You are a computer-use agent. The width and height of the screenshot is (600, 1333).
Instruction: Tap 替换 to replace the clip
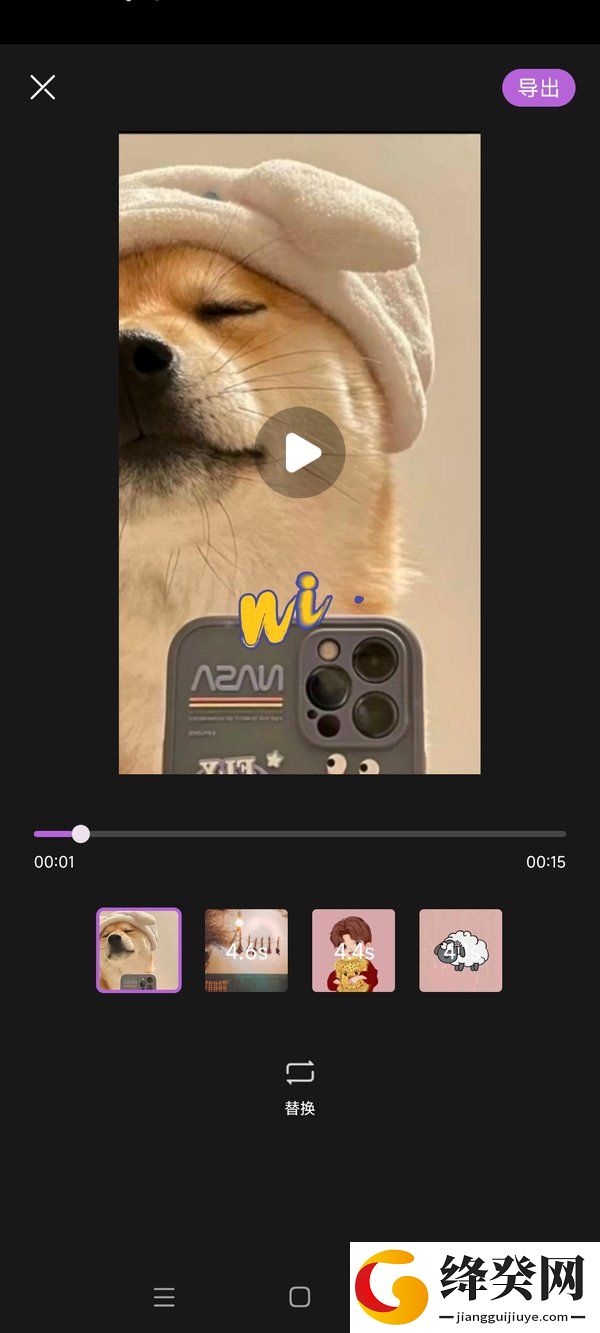300,1086
